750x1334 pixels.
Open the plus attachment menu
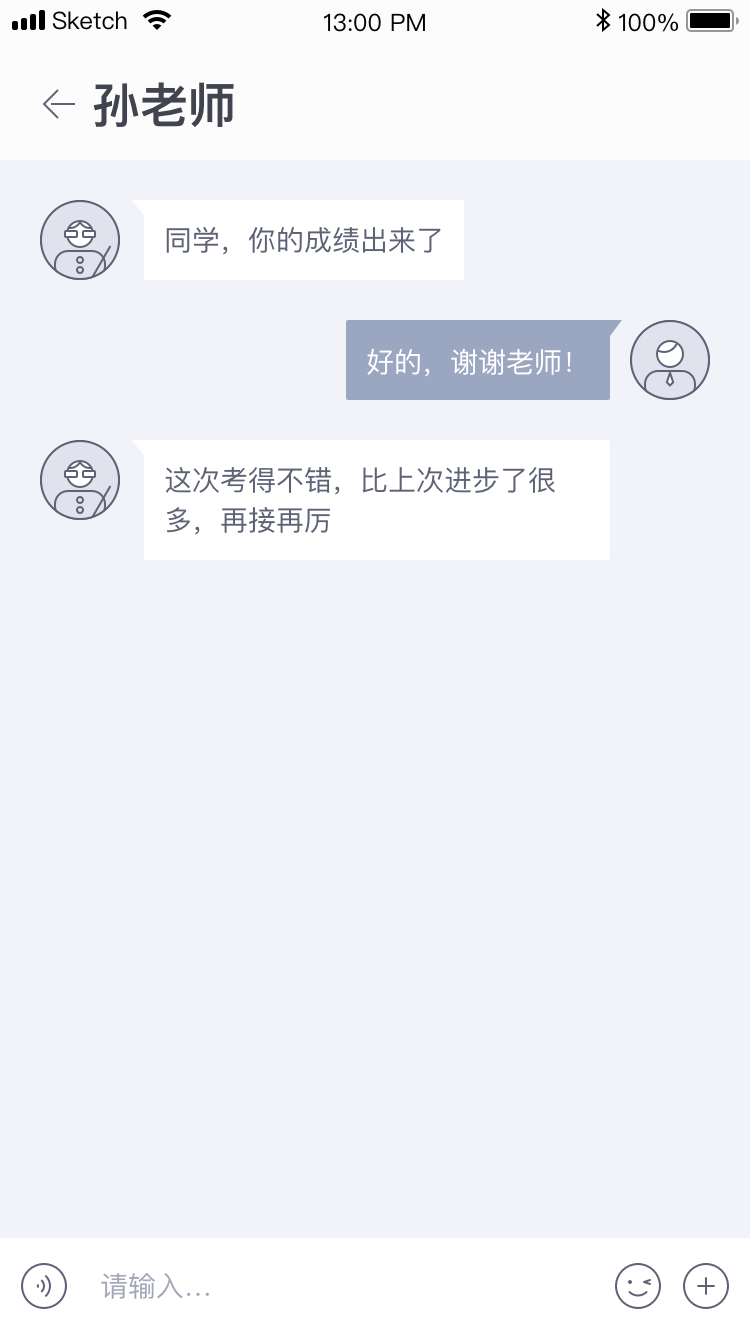[706, 1286]
